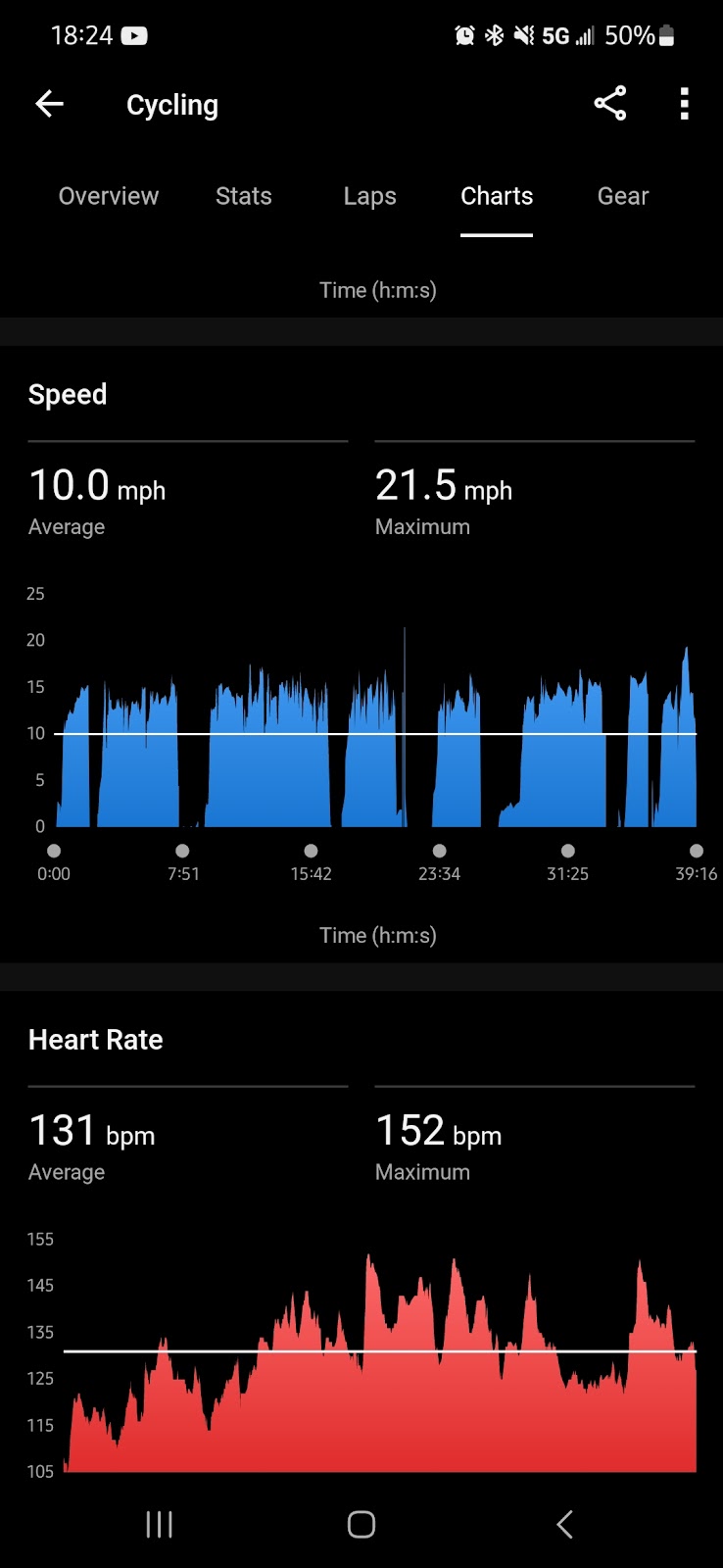View the Gear tab

(x=623, y=196)
